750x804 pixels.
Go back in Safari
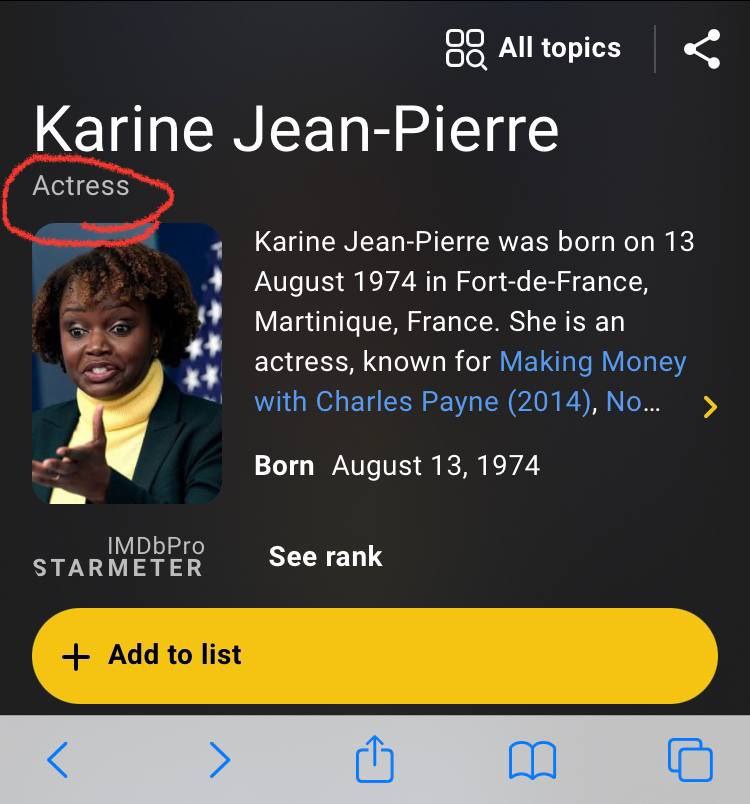[58, 761]
